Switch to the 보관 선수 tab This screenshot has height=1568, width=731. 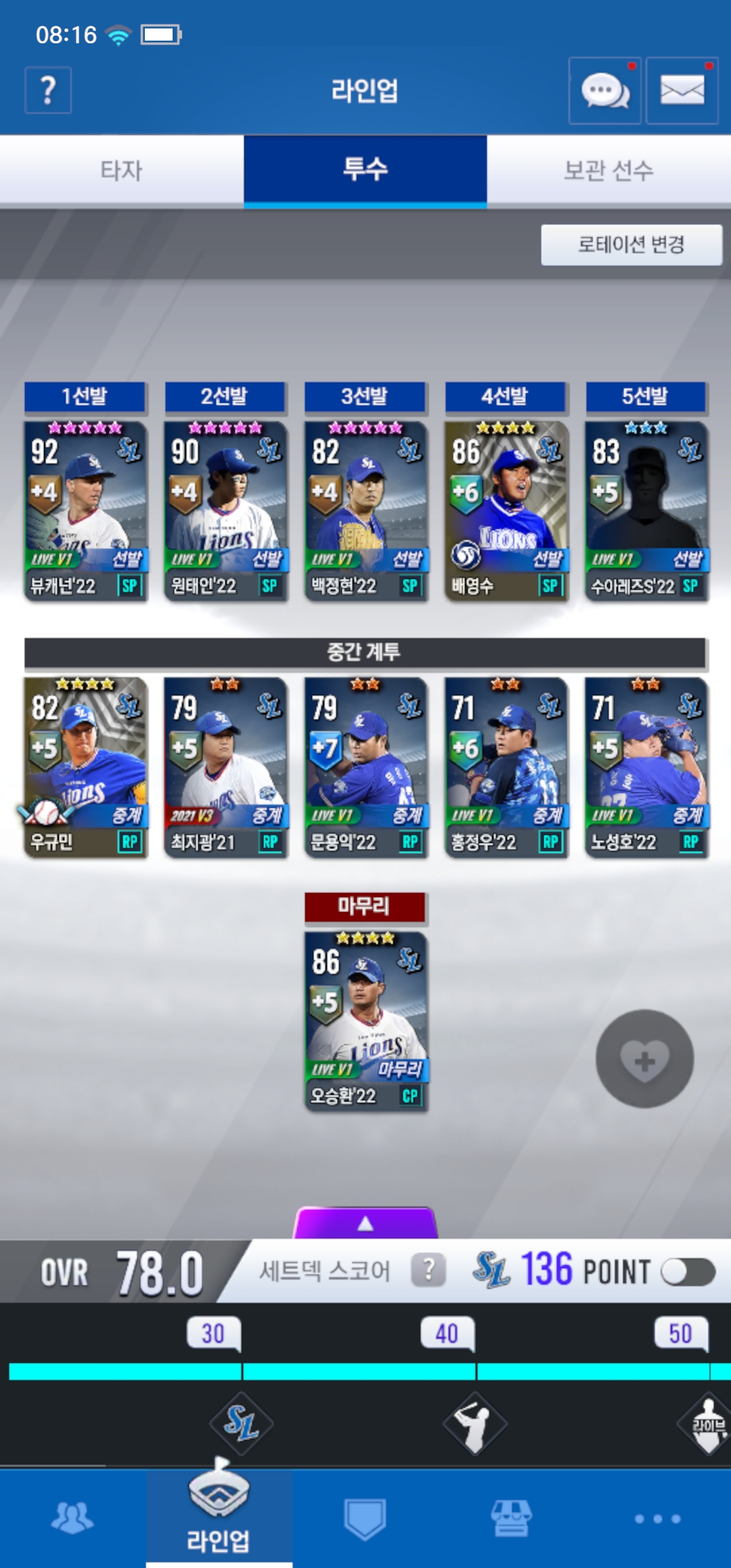pos(608,170)
